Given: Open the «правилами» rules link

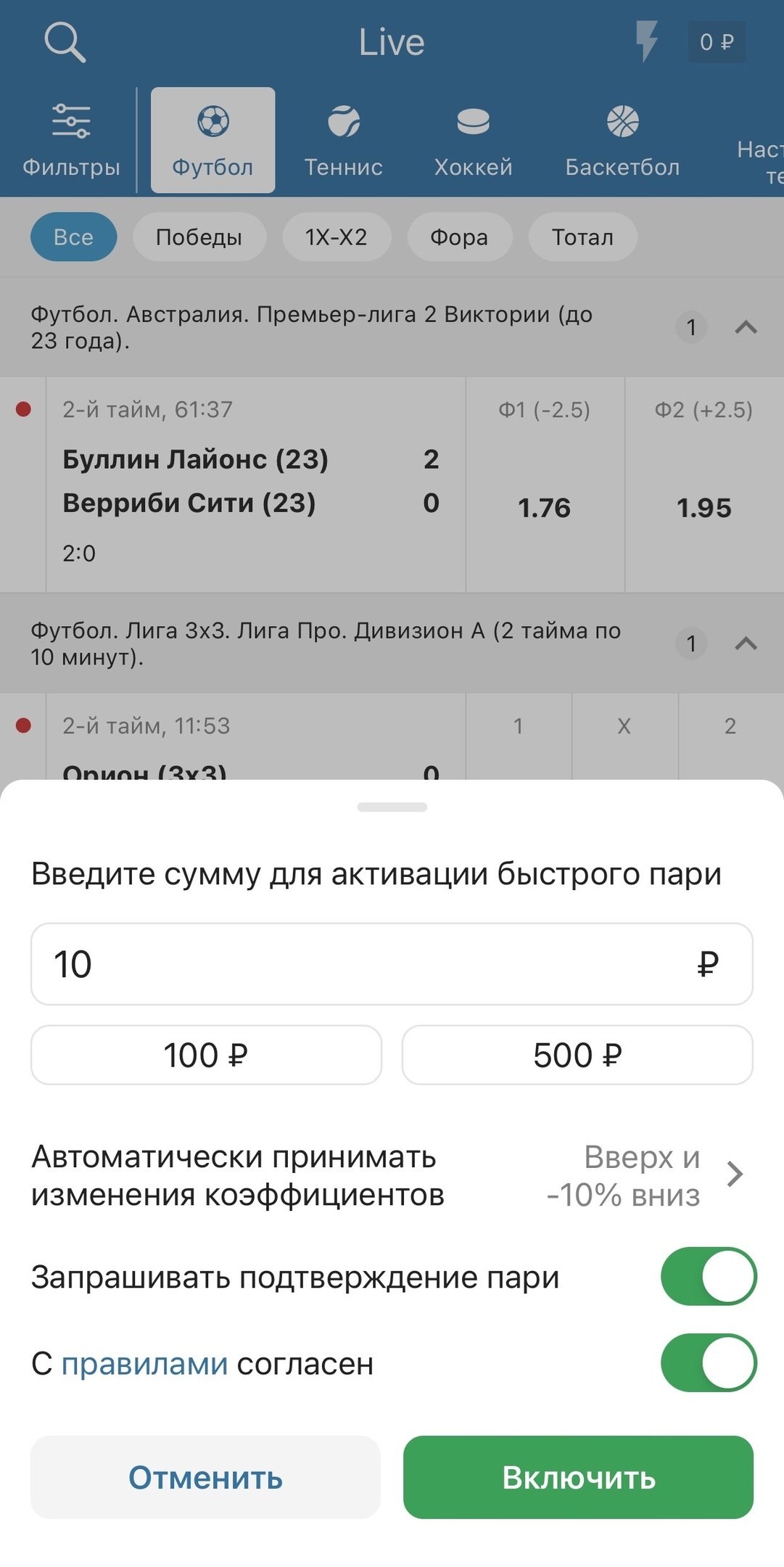Looking at the screenshot, I should (144, 1365).
